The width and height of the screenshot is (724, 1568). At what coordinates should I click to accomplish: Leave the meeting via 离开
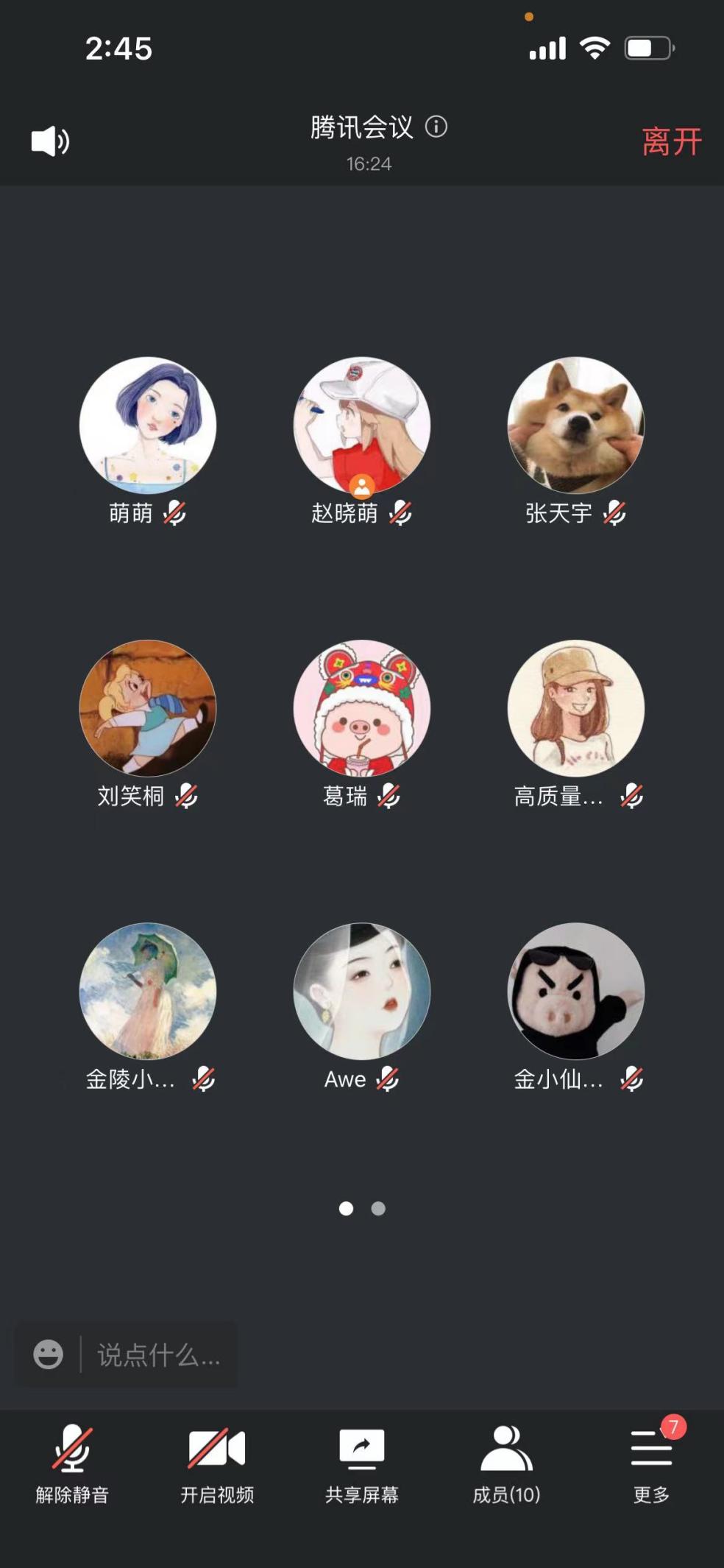[x=671, y=141]
